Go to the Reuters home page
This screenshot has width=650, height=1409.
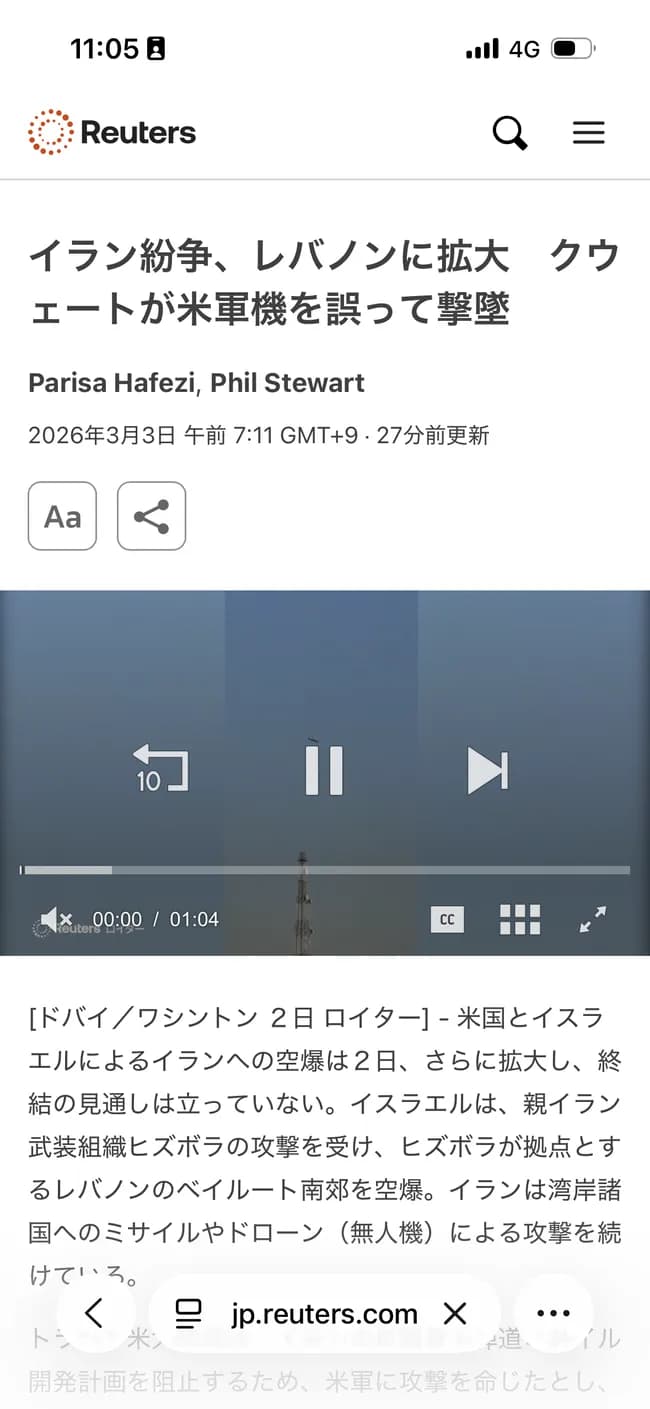point(112,133)
